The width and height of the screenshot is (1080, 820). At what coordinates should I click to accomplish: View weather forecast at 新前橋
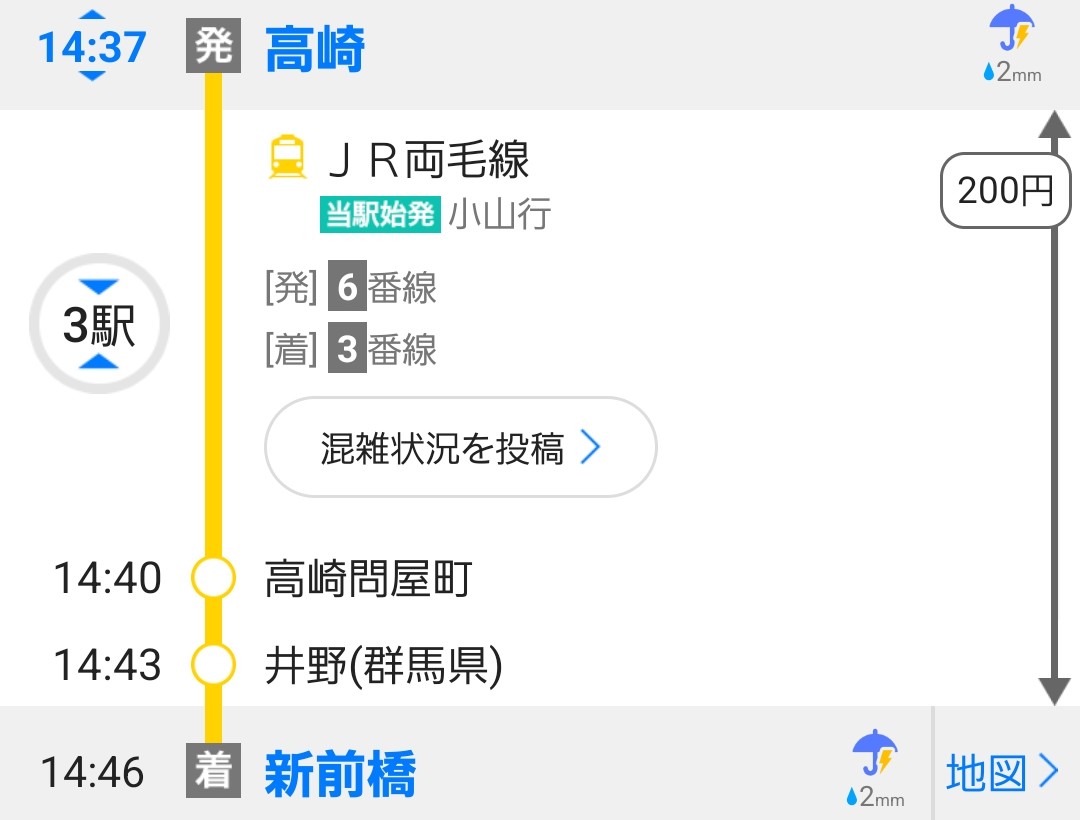[875, 768]
